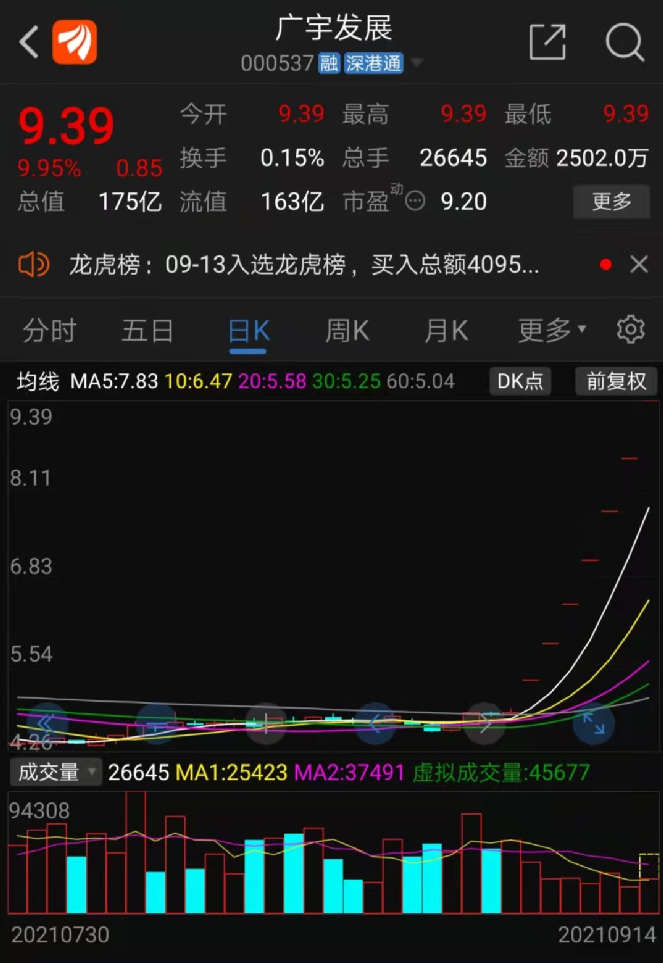Dismiss the 龙虎榜 notice banner
The height and width of the screenshot is (963, 663).
click(x=639, y=265)
